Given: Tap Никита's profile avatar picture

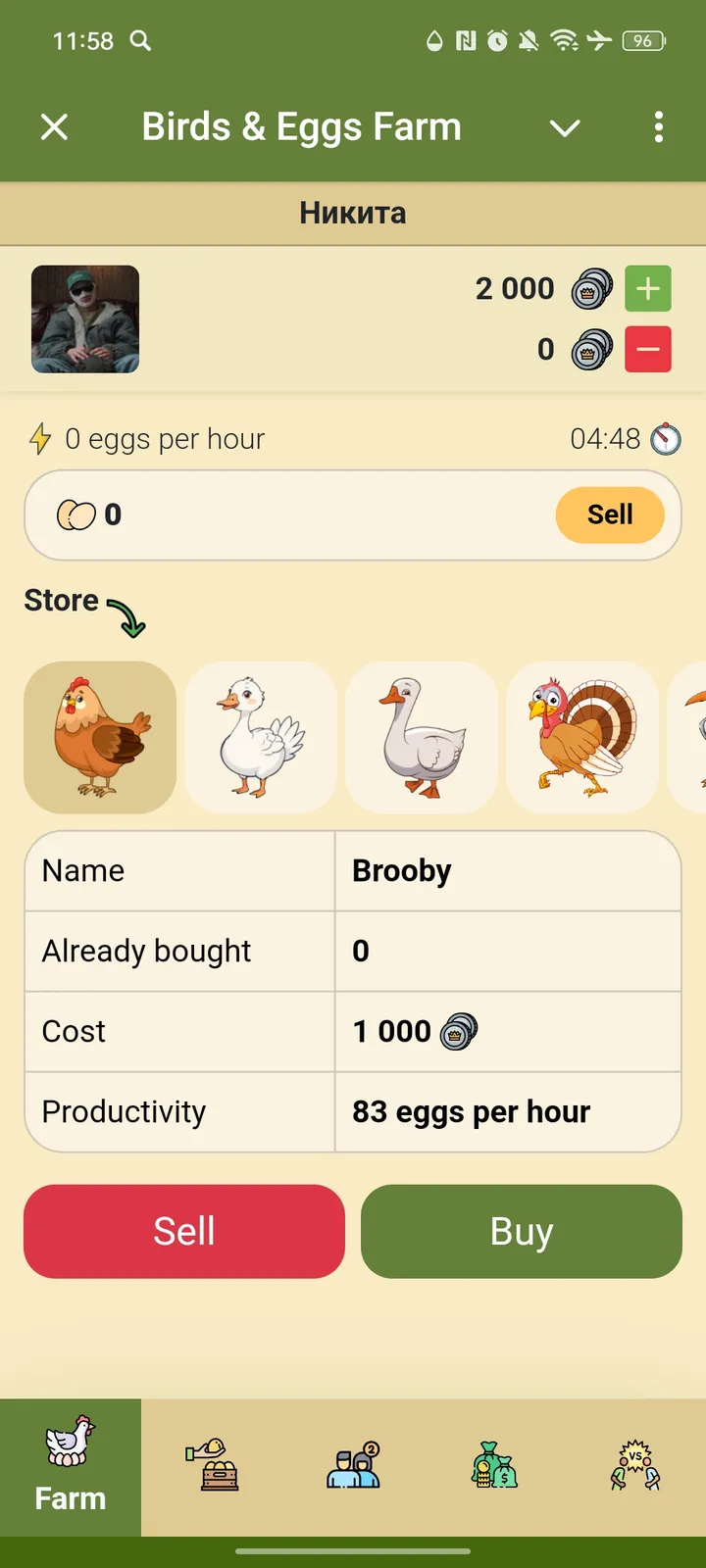Looking at the screenshot, I should pos(84,319).
